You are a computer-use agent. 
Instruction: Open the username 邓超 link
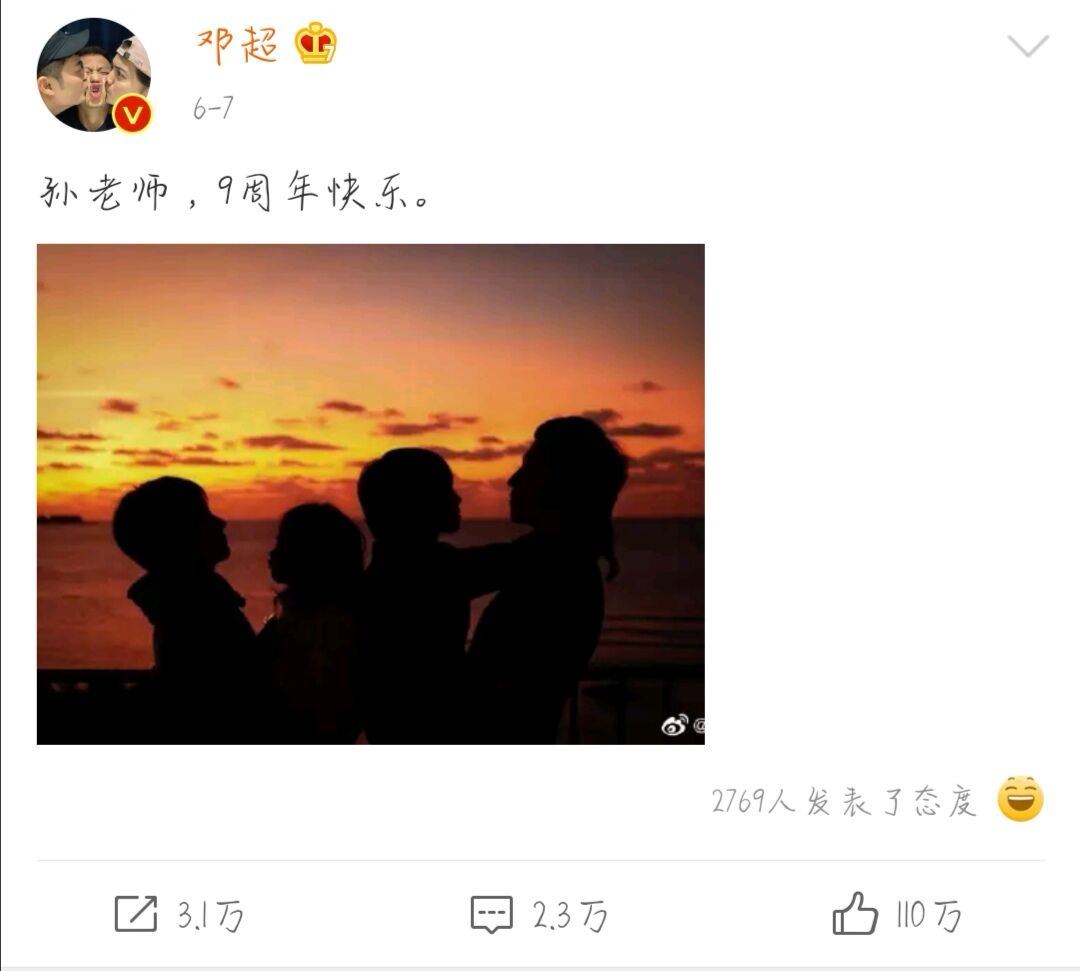point(237,45)
